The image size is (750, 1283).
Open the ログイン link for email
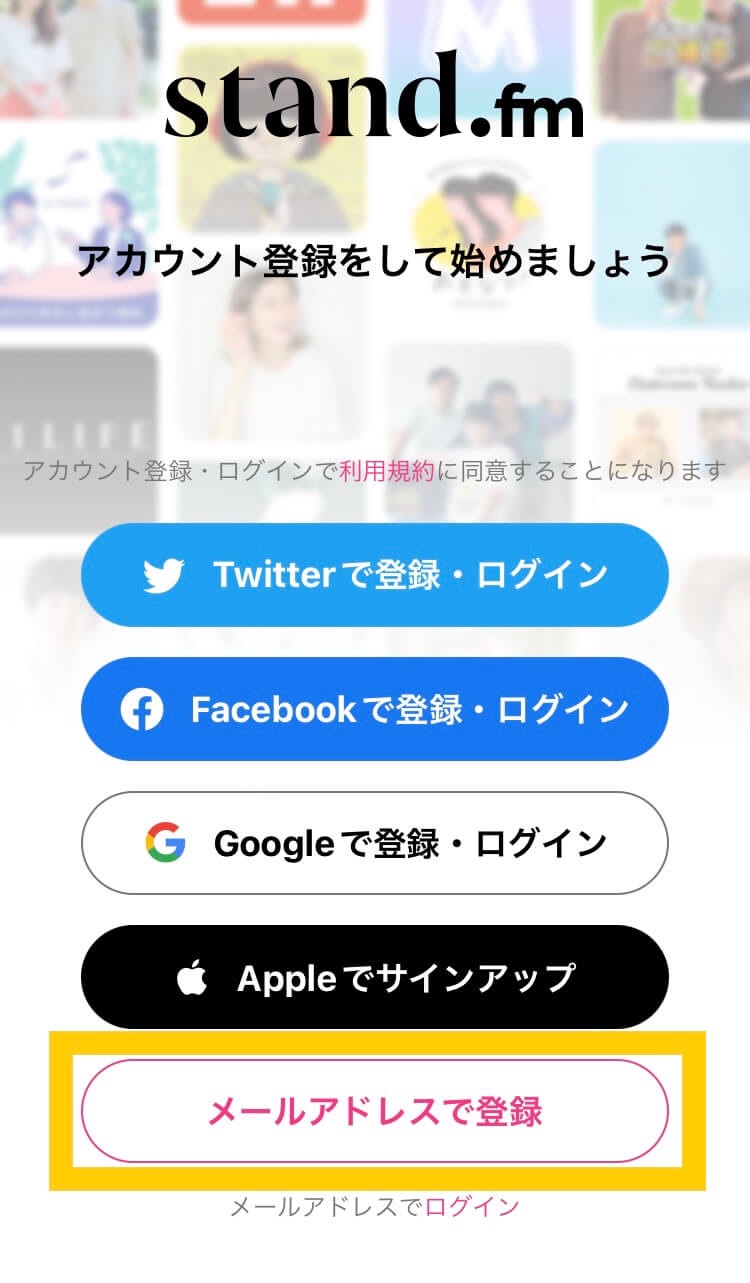(x=472, y=1207)
